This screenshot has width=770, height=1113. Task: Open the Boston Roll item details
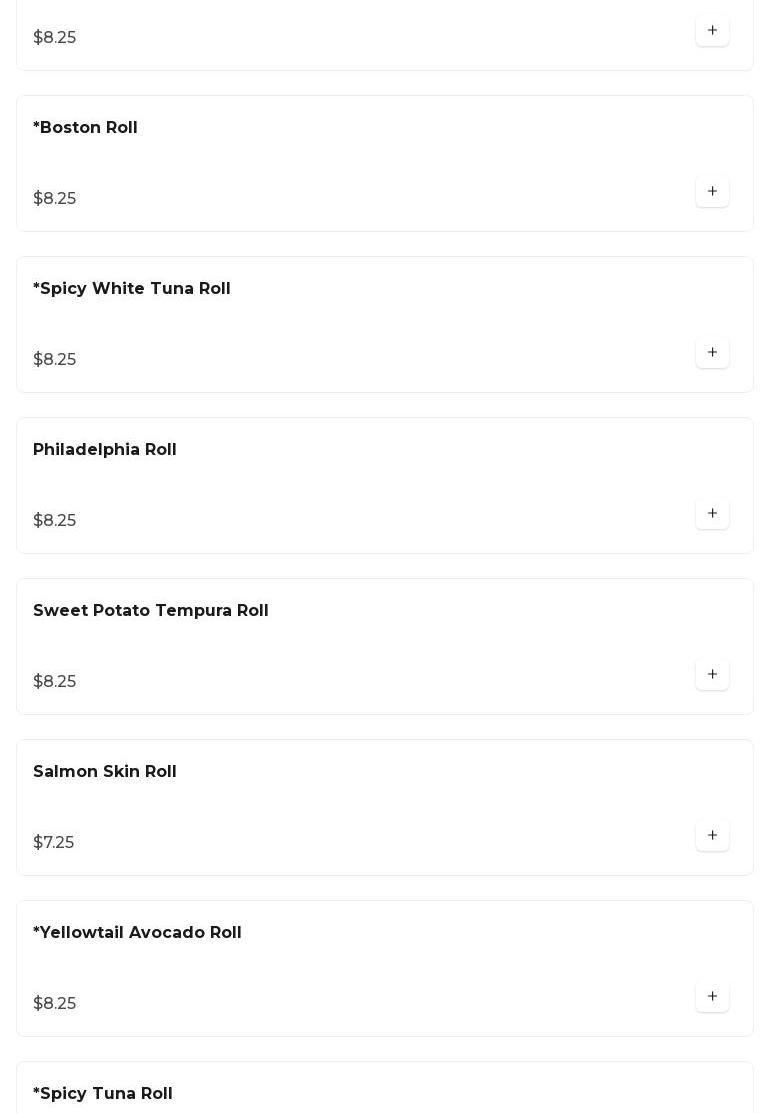pyautogui.click(x=86, y=128)
